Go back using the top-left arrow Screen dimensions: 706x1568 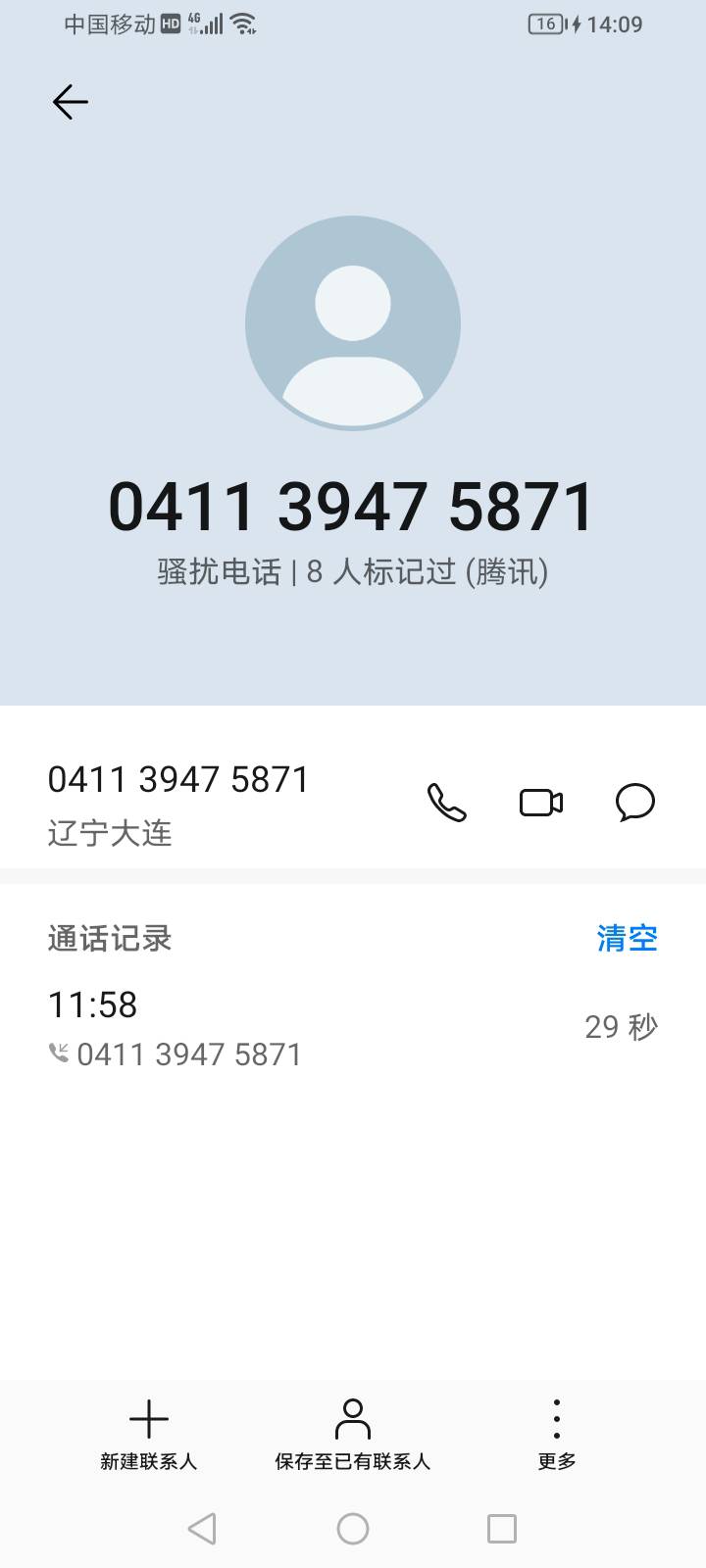click(71, 102)
